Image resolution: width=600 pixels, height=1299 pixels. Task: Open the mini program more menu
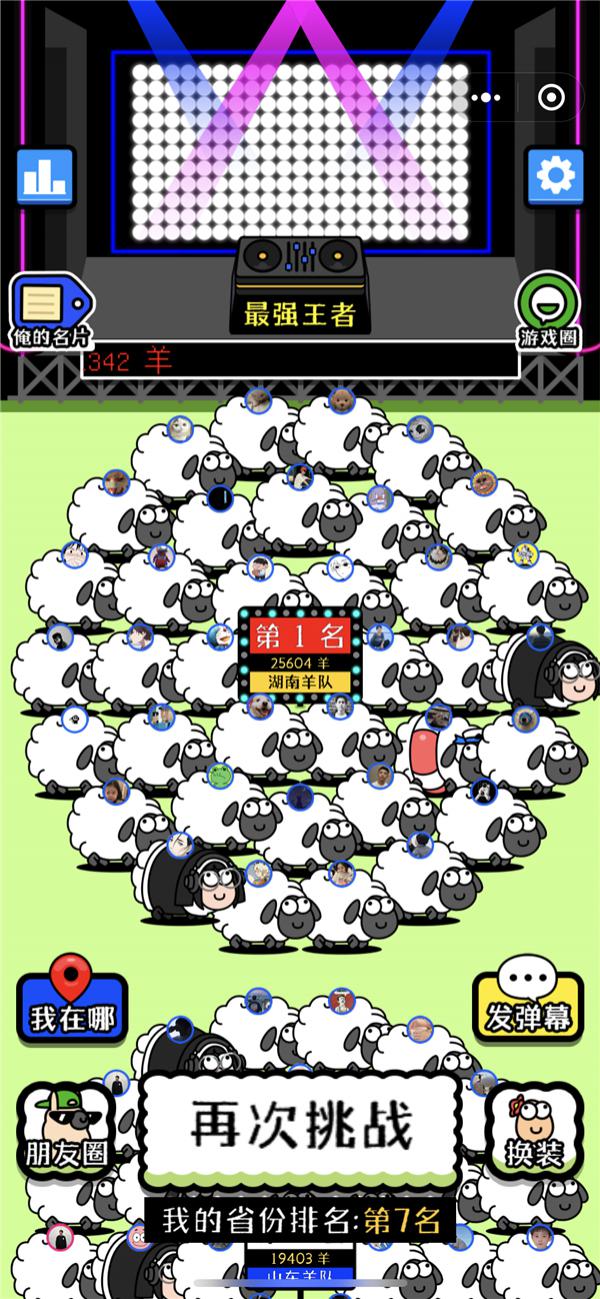[x=485, y=97]
